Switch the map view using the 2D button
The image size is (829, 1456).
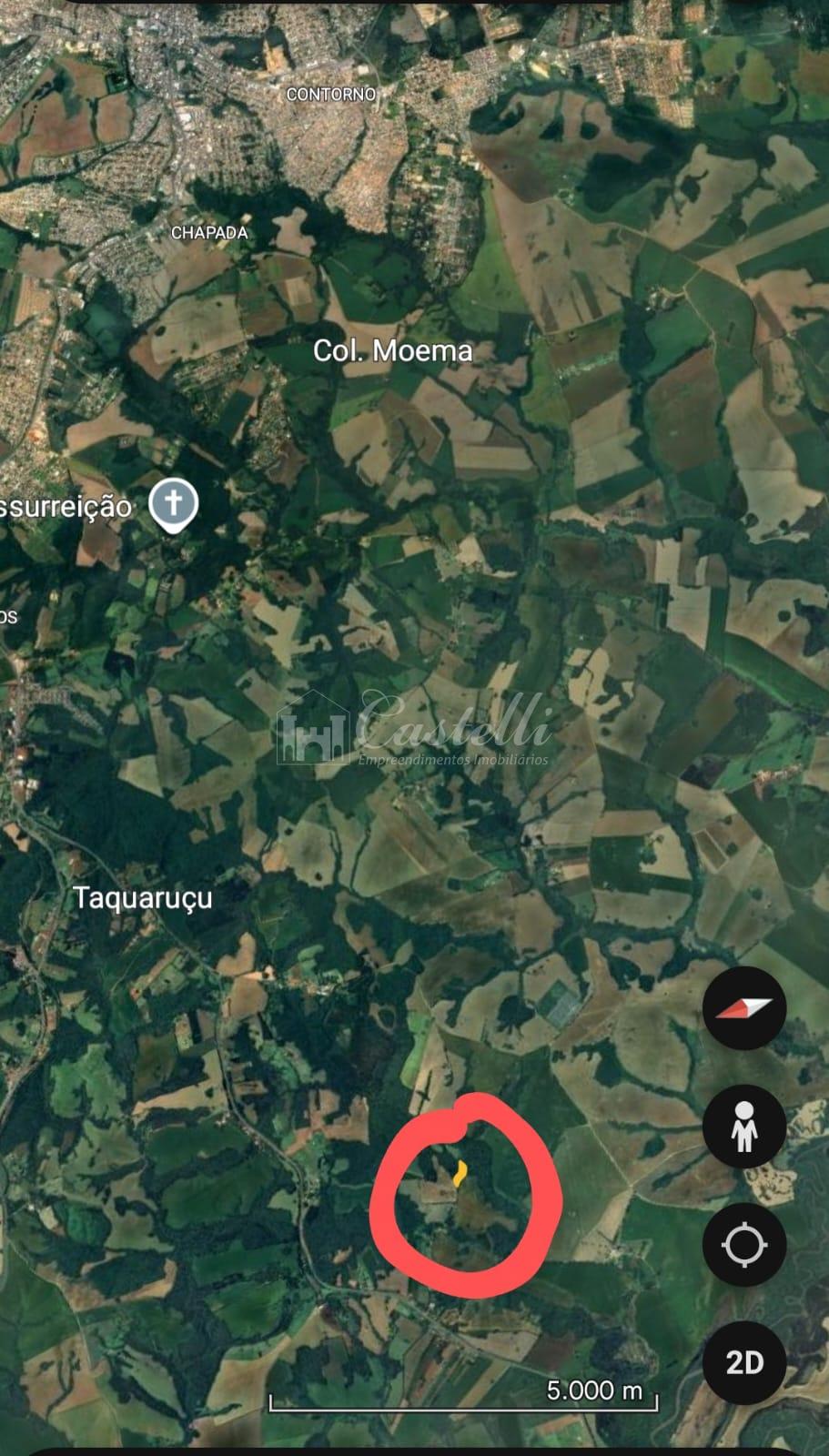pyautogui.click(x=744, y=1362)
